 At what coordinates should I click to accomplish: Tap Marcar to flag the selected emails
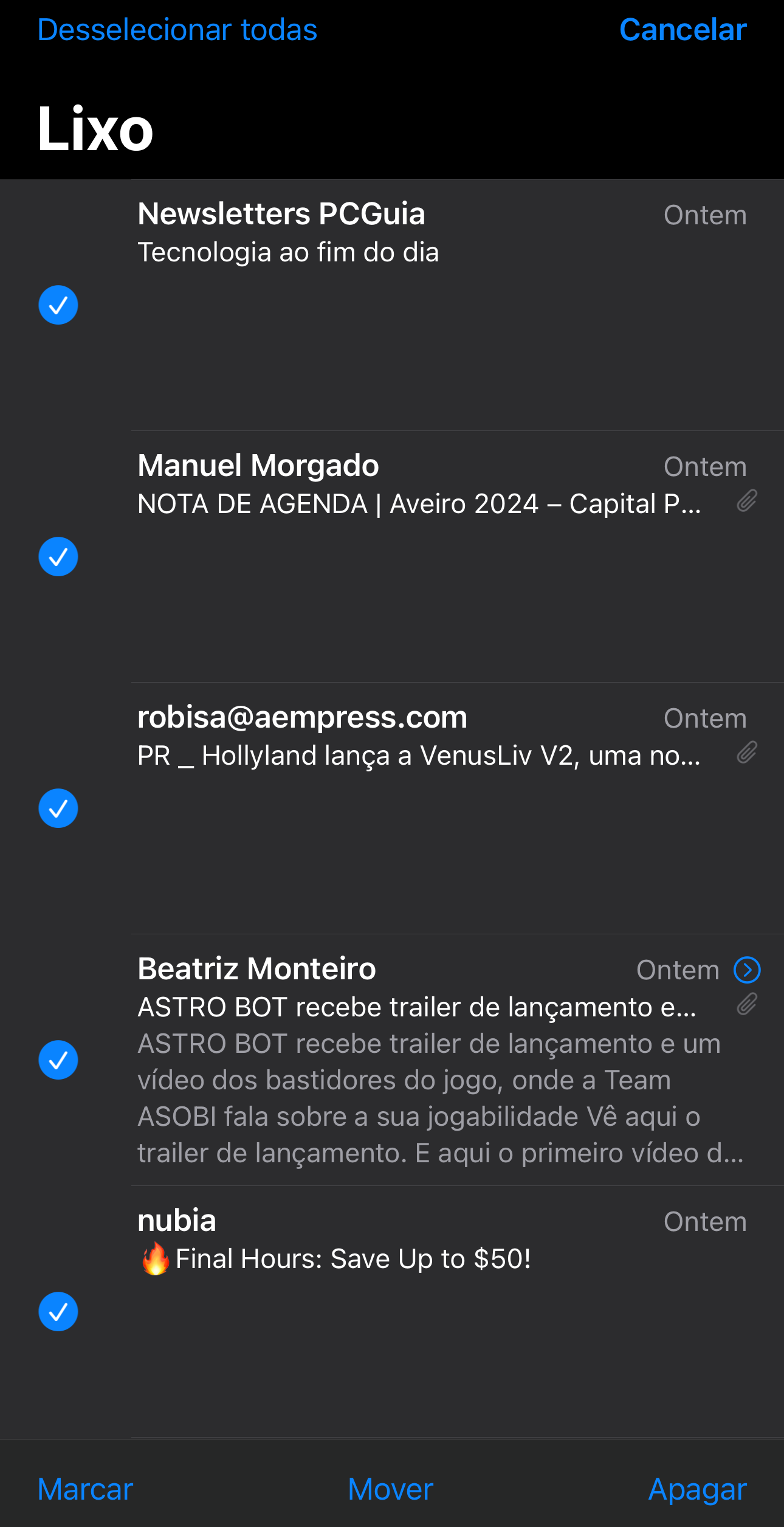(85, 1489)
